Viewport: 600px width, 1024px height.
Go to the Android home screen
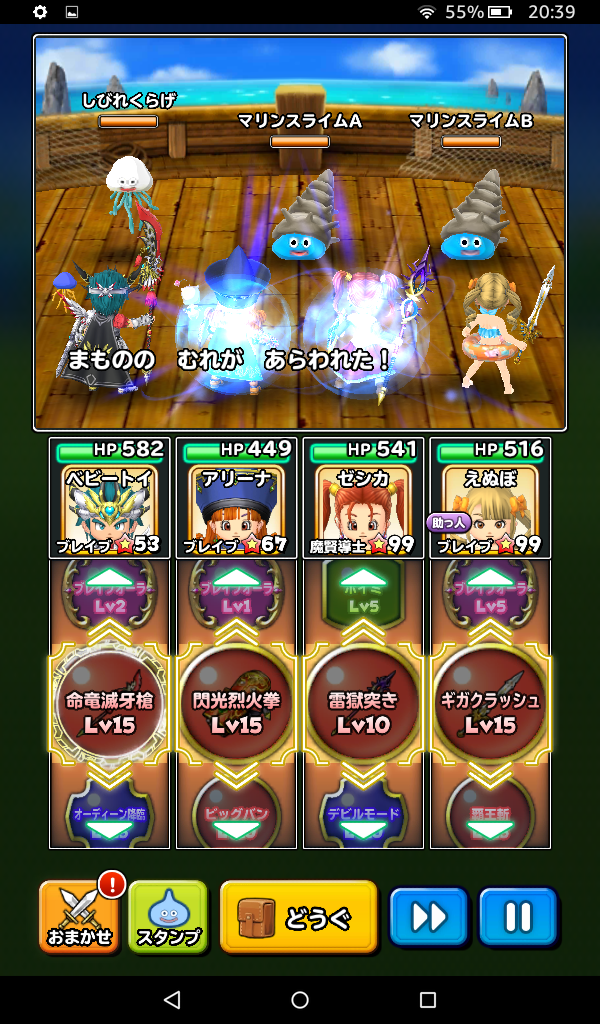pos(300,1000)
